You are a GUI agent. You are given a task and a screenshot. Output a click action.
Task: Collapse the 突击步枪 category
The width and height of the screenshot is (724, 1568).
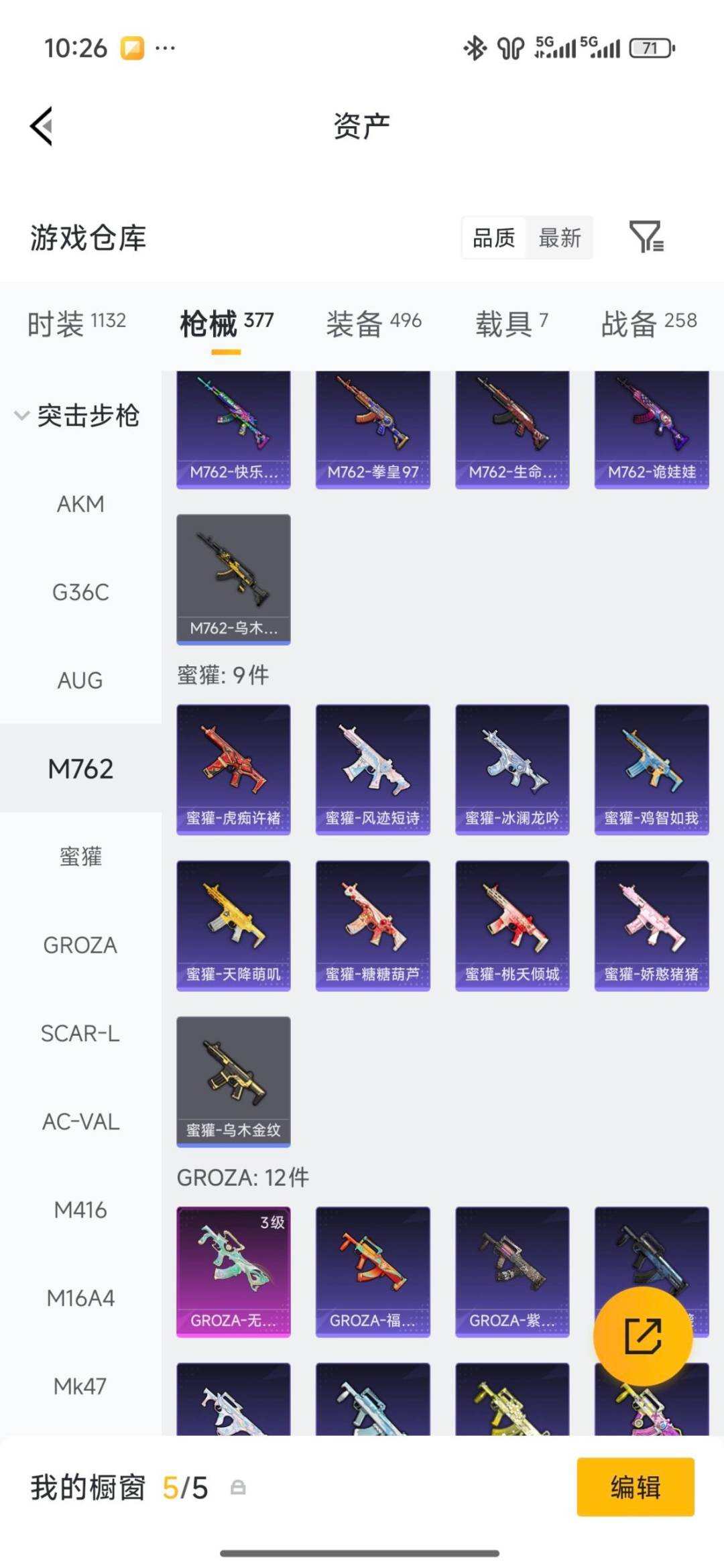pos(77,416)
